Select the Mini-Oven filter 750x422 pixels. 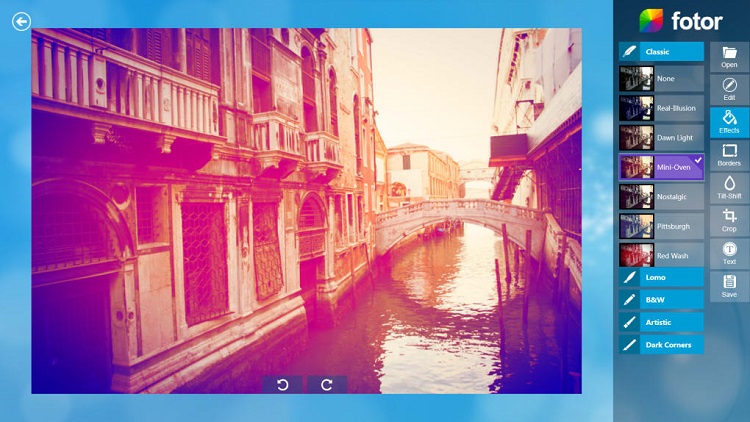[x=661, y=167]
